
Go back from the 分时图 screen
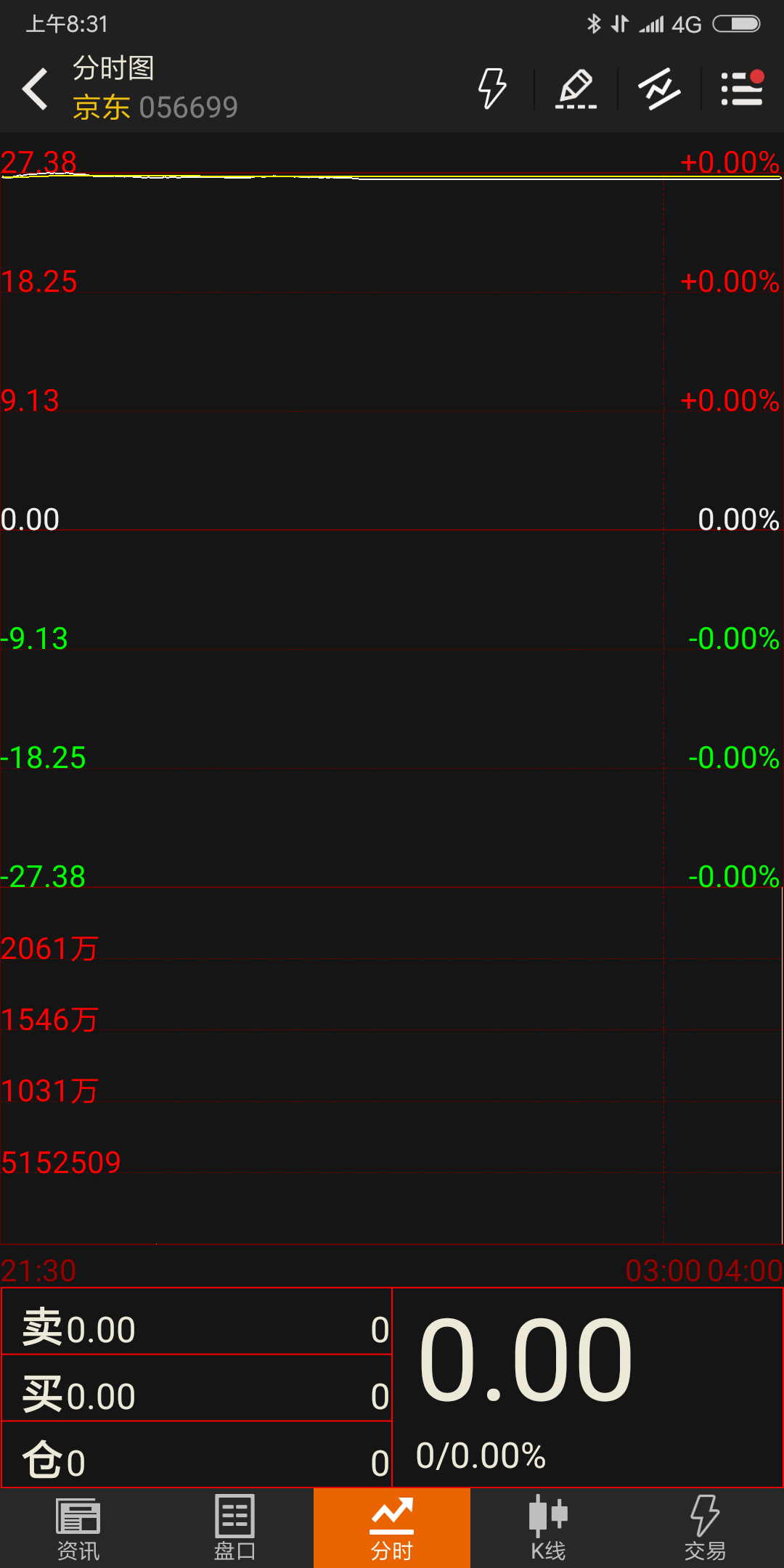(36, 89)
